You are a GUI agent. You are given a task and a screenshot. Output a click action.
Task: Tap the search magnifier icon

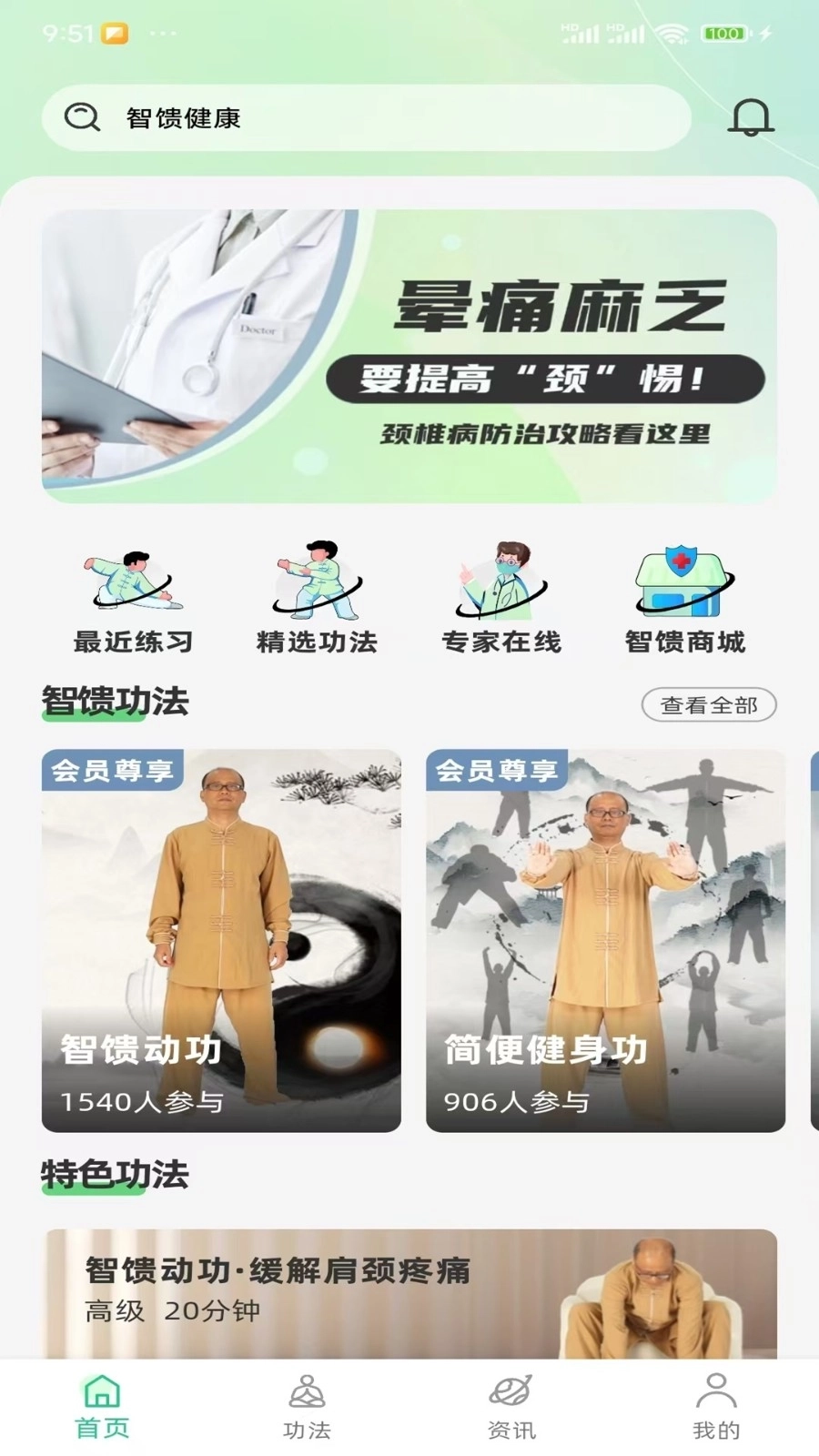(x=81, y=117)
